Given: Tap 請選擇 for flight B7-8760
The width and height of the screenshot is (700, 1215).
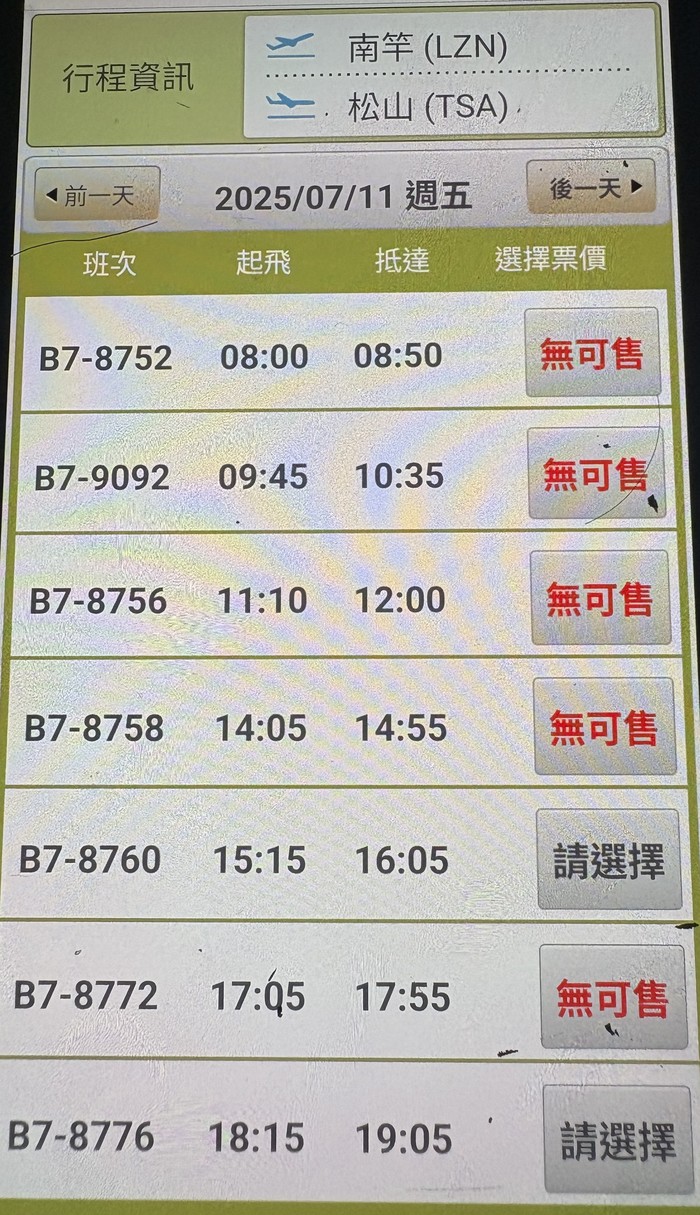Looking at the screenshot, I should tap(608, 860).
